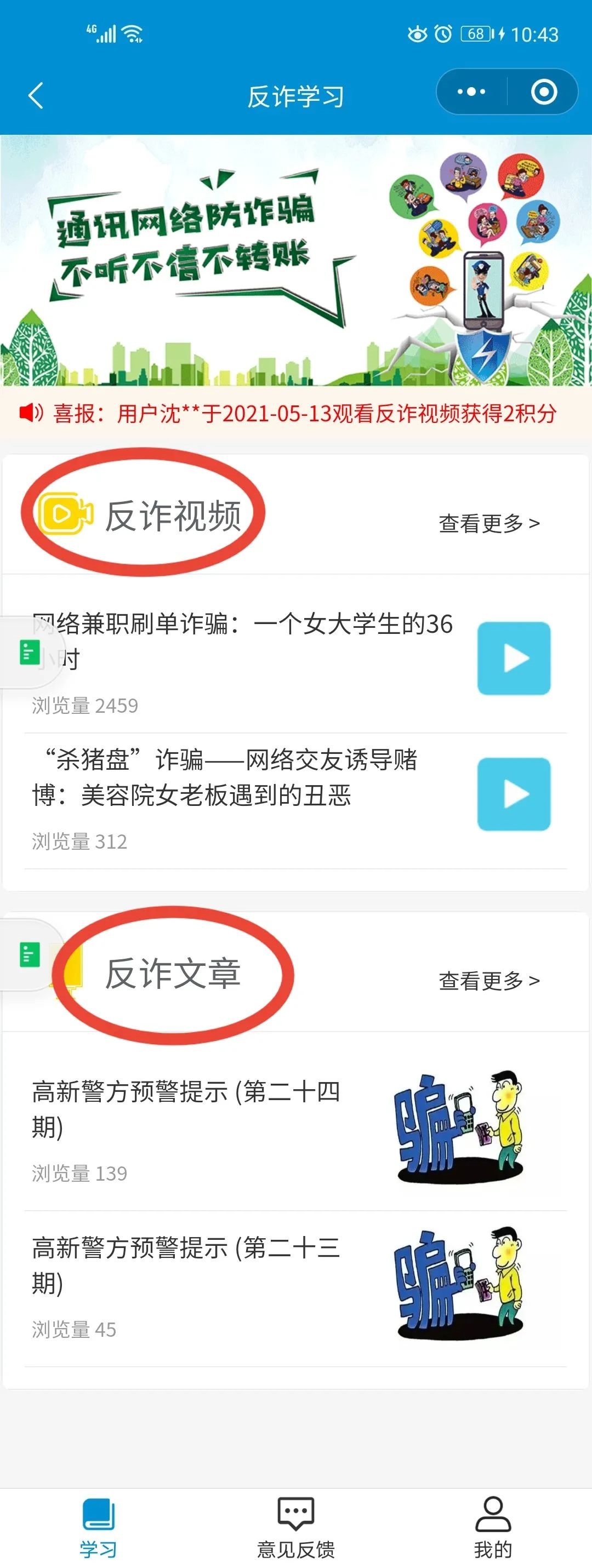View more 反诈文章 articles
This screenshot has width=592, height=1568.
coord(488,981)
